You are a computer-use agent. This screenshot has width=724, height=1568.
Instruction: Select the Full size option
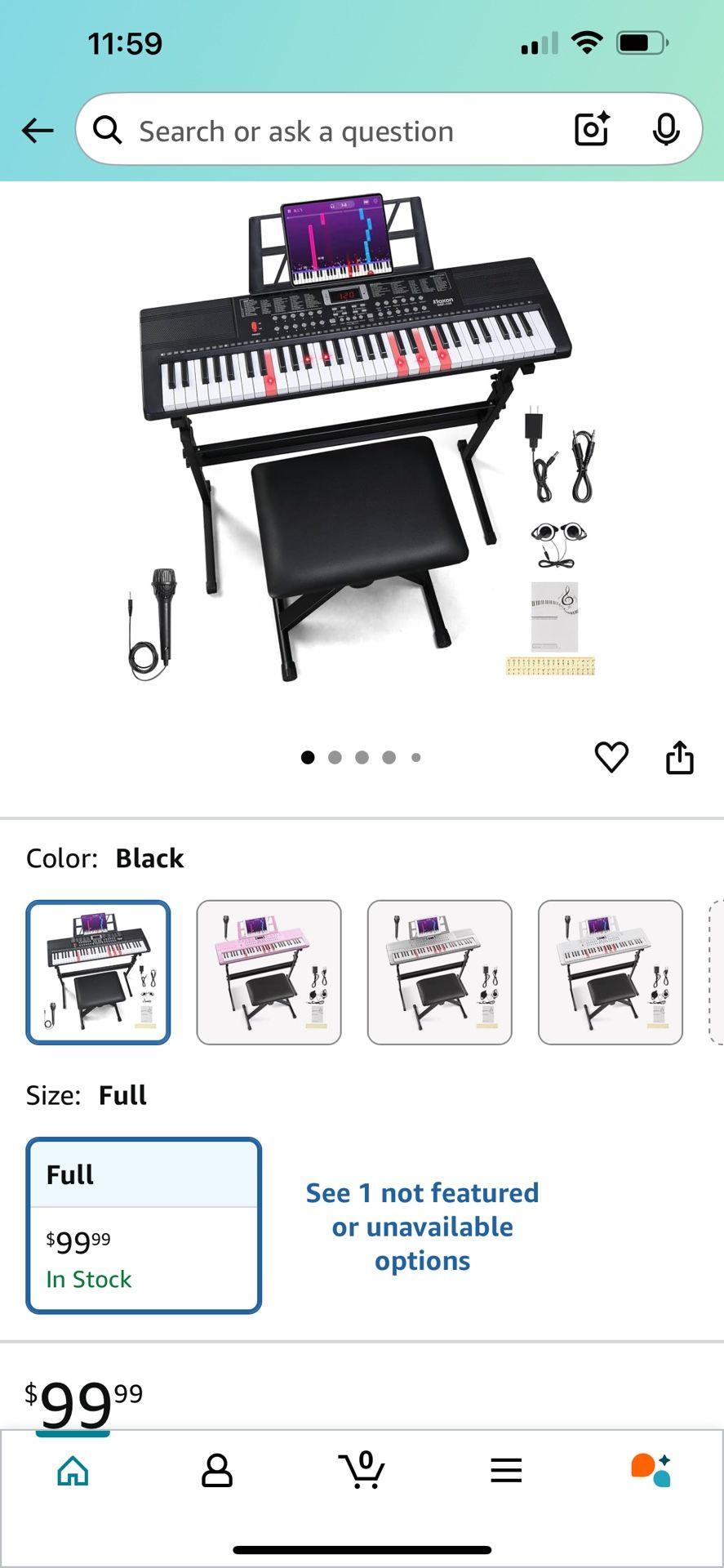click(x=144, y=1225)
